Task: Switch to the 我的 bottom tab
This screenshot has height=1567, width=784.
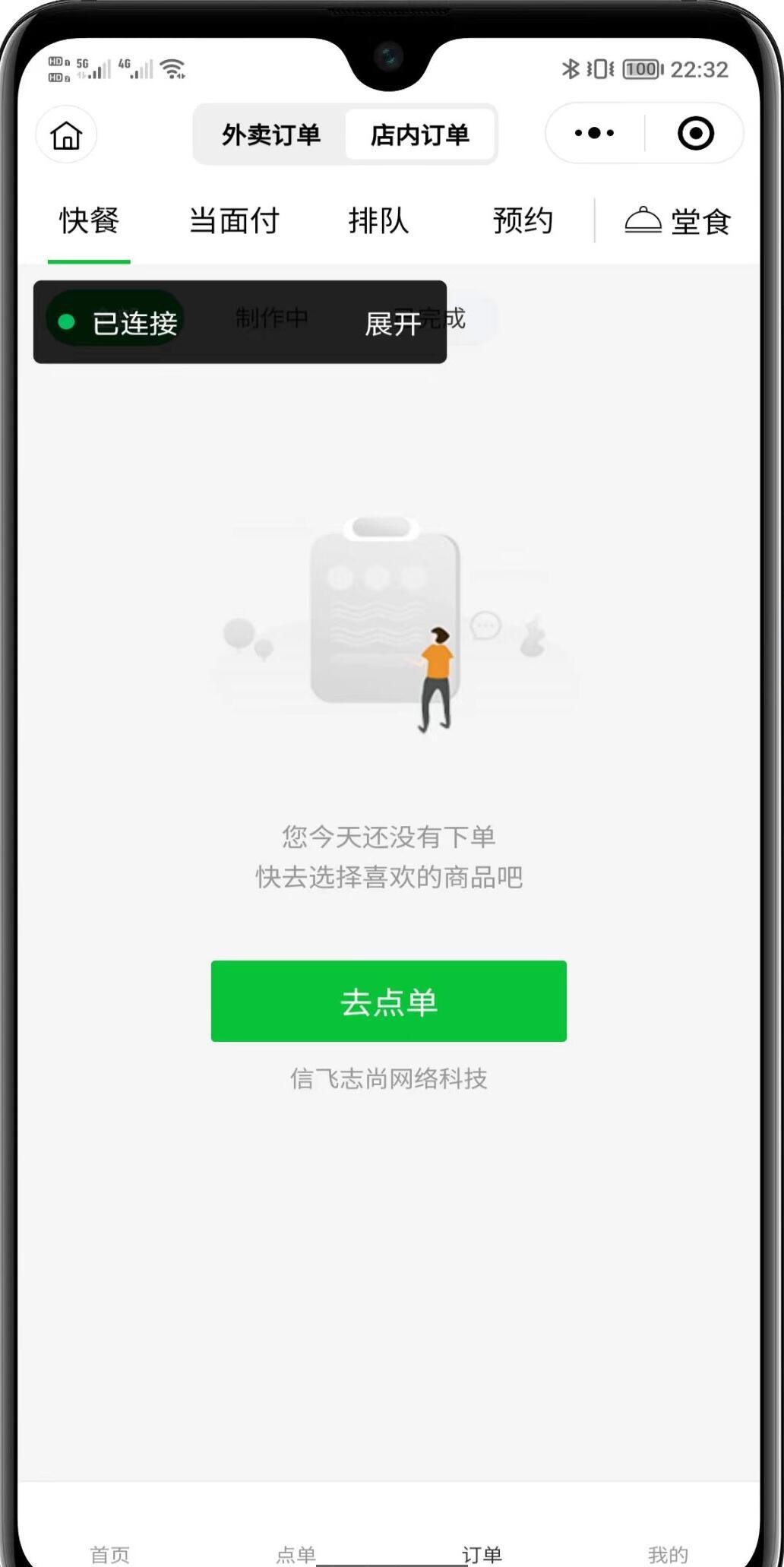Action: (x=668, y=1553)
